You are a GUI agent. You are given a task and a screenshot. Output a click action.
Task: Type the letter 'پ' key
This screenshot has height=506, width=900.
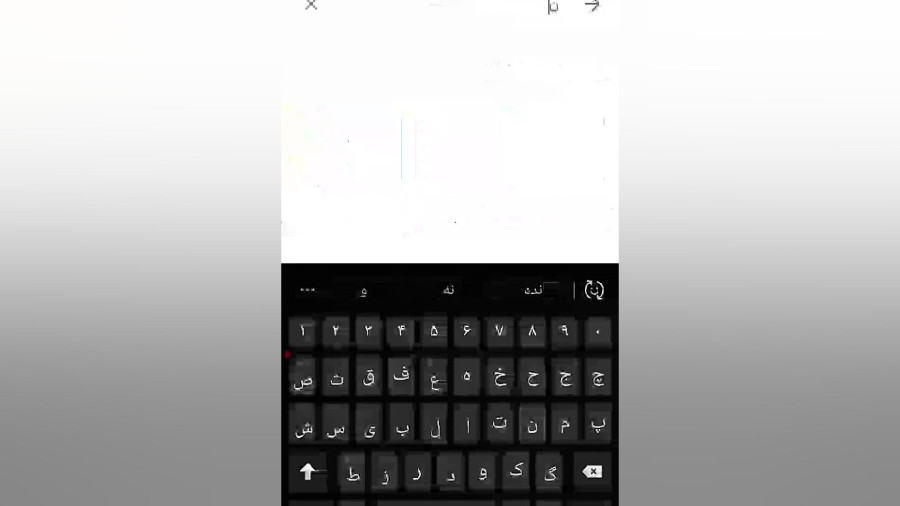597,425
